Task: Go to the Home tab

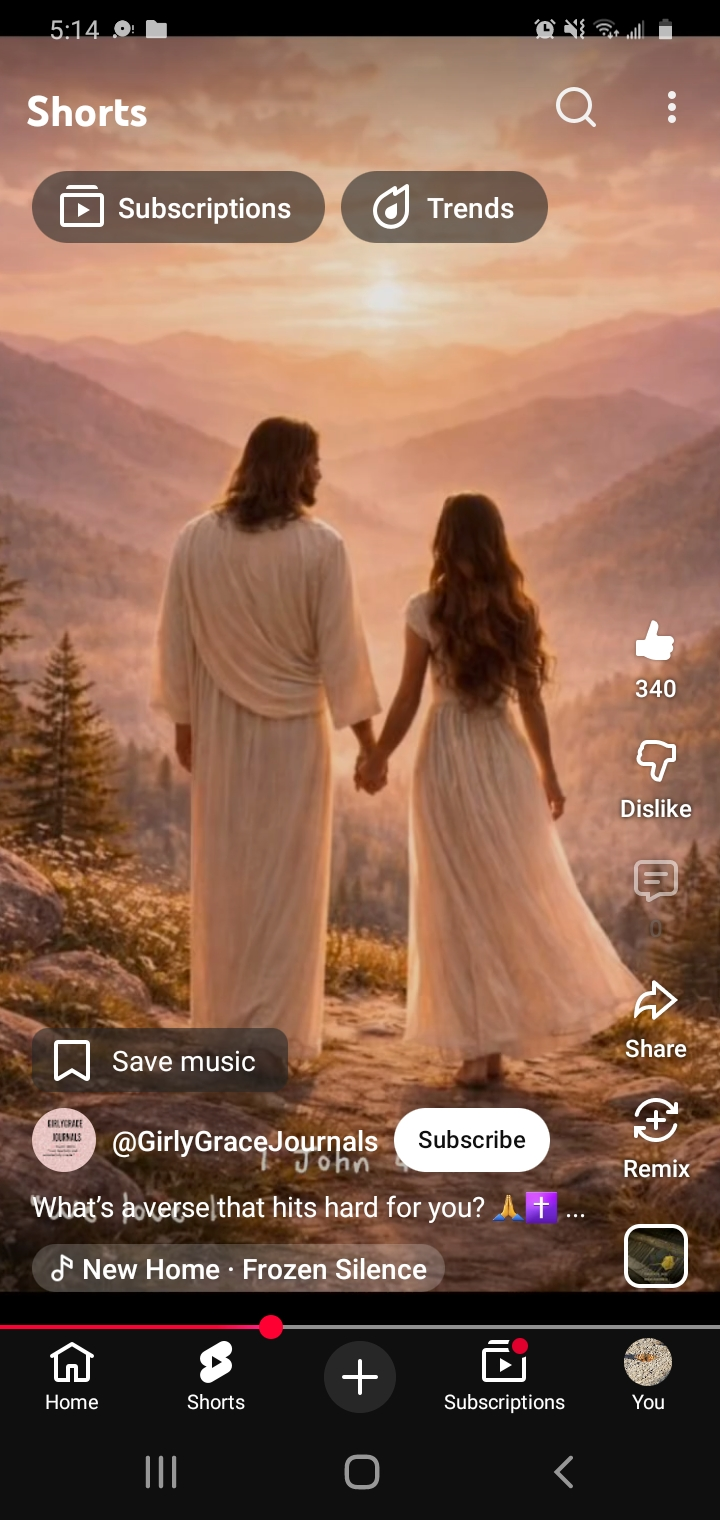Action: [72, 1376]
